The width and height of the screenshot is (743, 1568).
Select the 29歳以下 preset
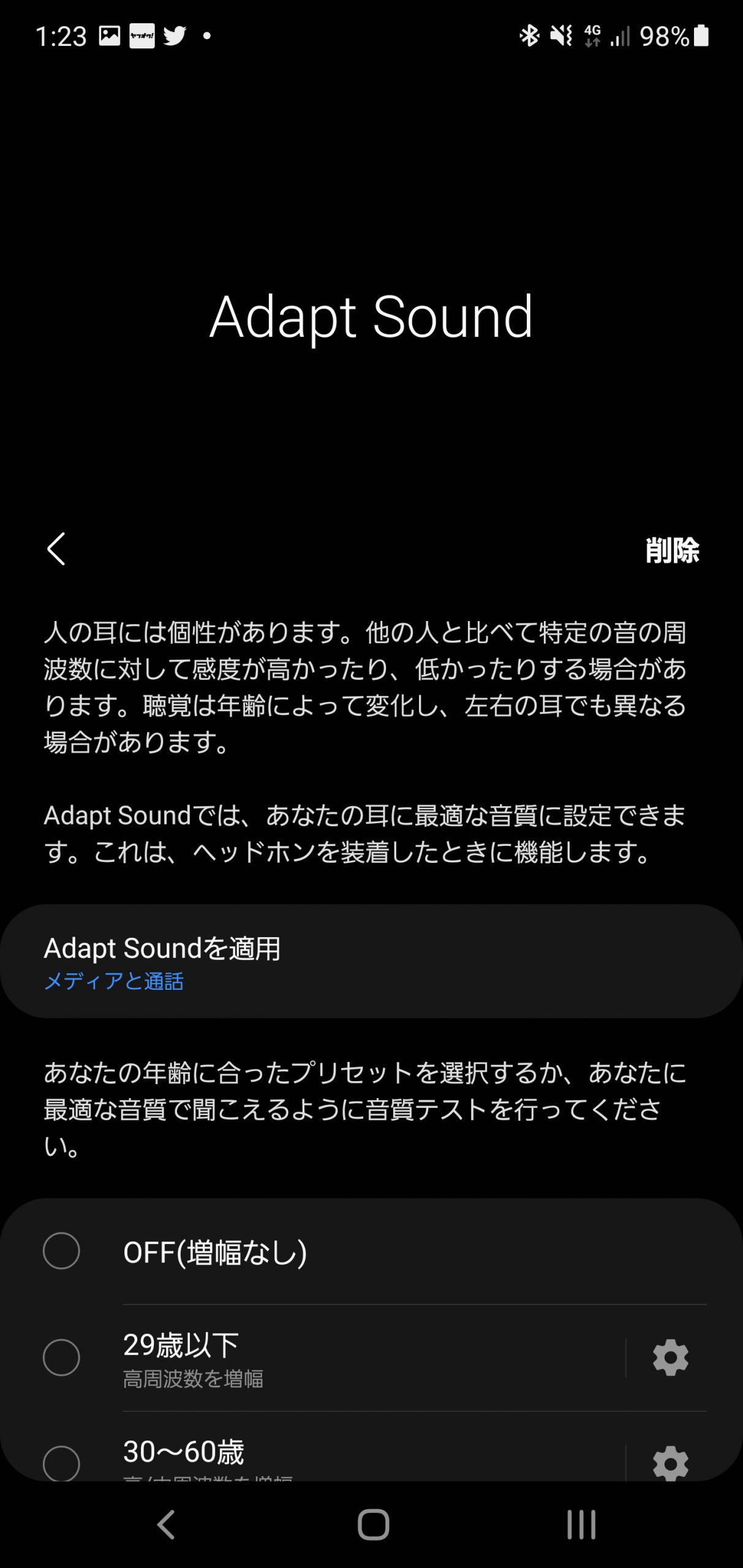312,1358
